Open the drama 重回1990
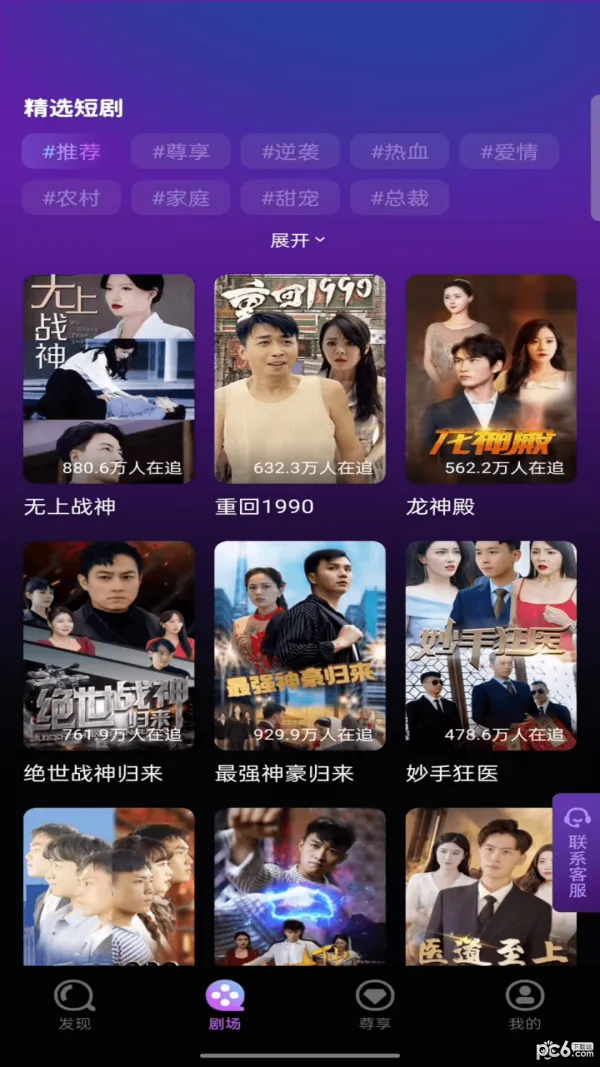 point(300,380)
